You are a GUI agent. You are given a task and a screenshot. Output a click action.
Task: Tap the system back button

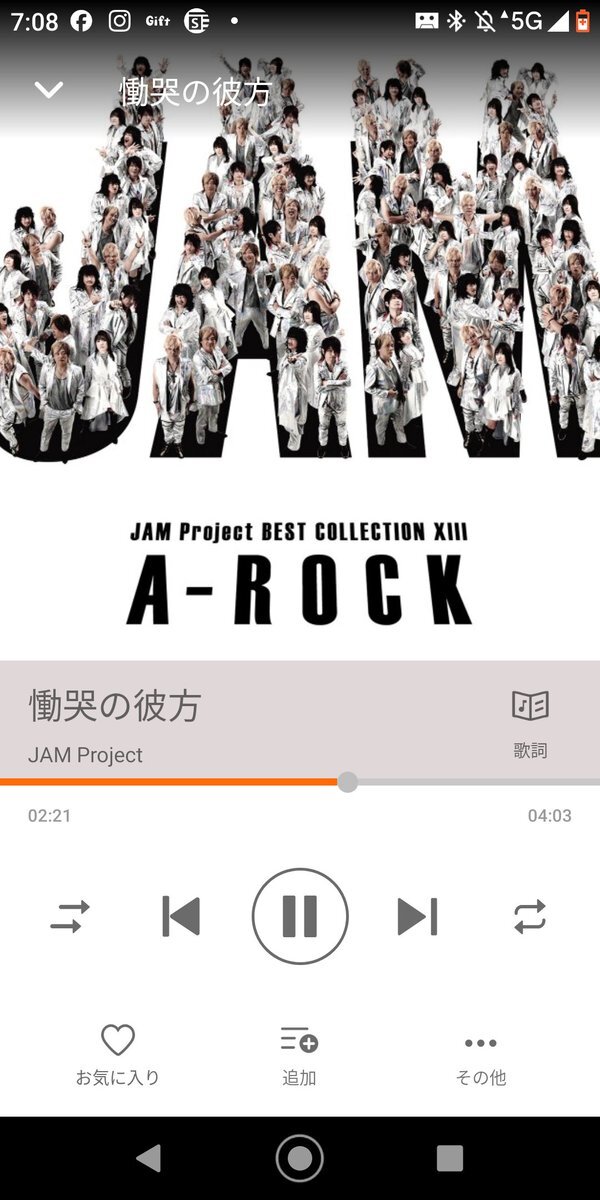(149, 1158)
